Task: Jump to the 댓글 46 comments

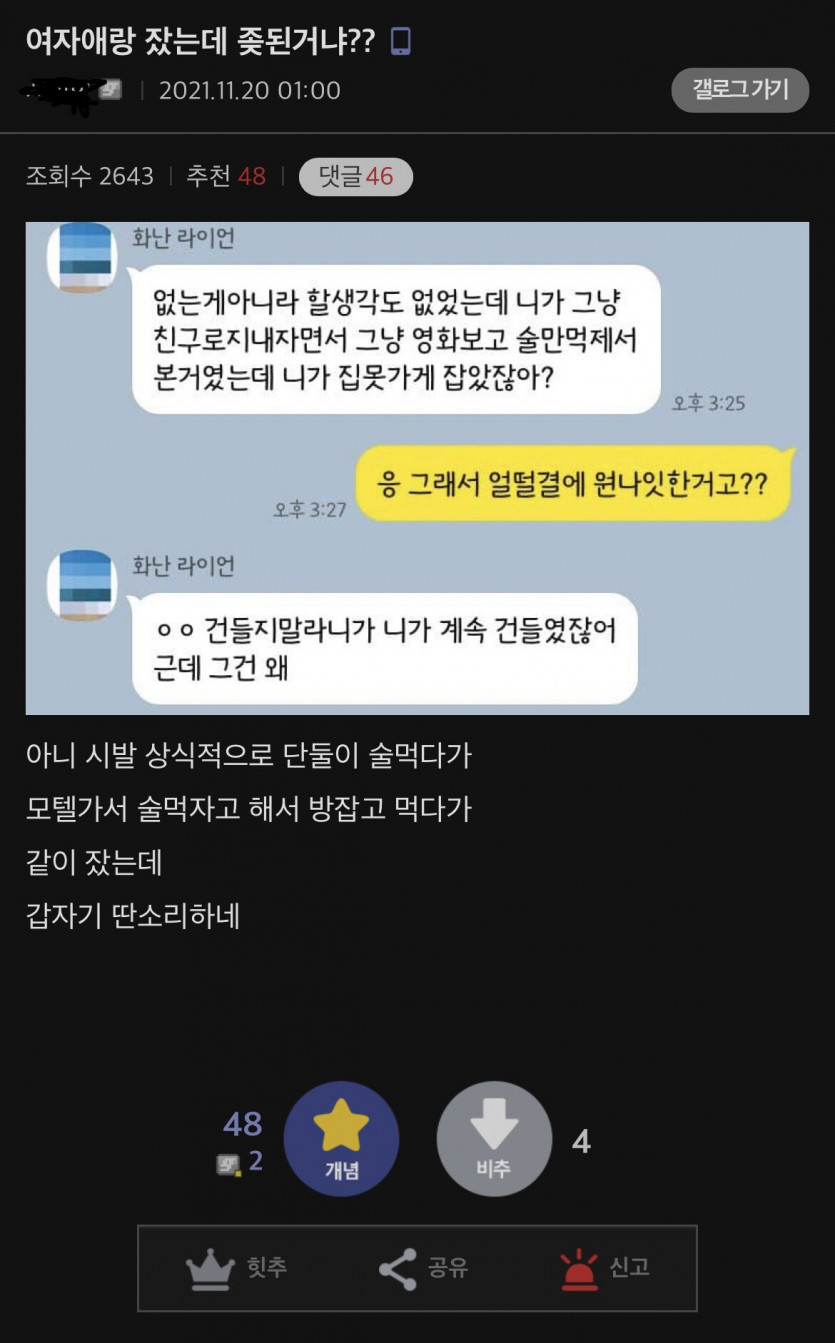Action: click(x=356, y=177)
